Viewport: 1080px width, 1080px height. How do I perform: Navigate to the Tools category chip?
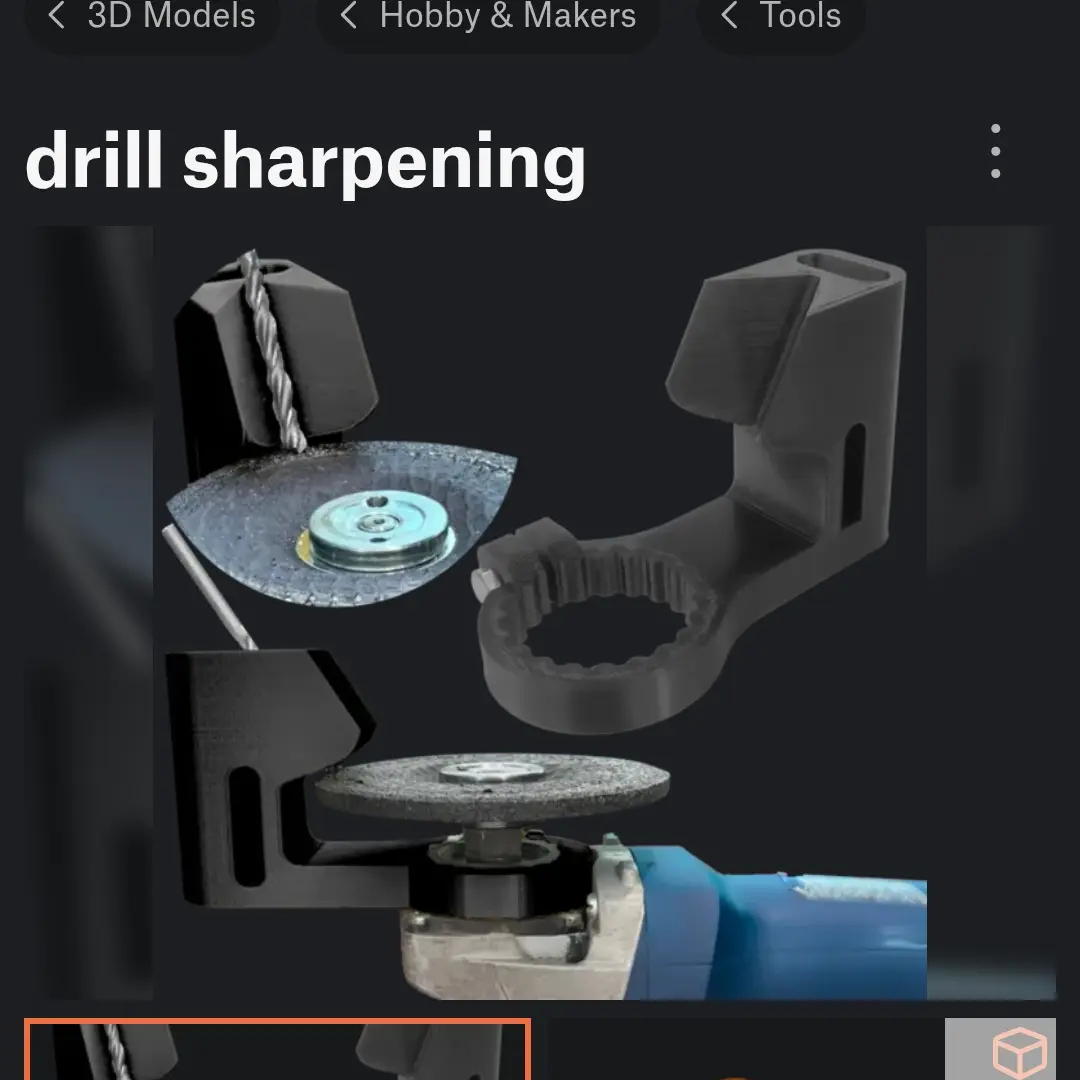point(782,17)
